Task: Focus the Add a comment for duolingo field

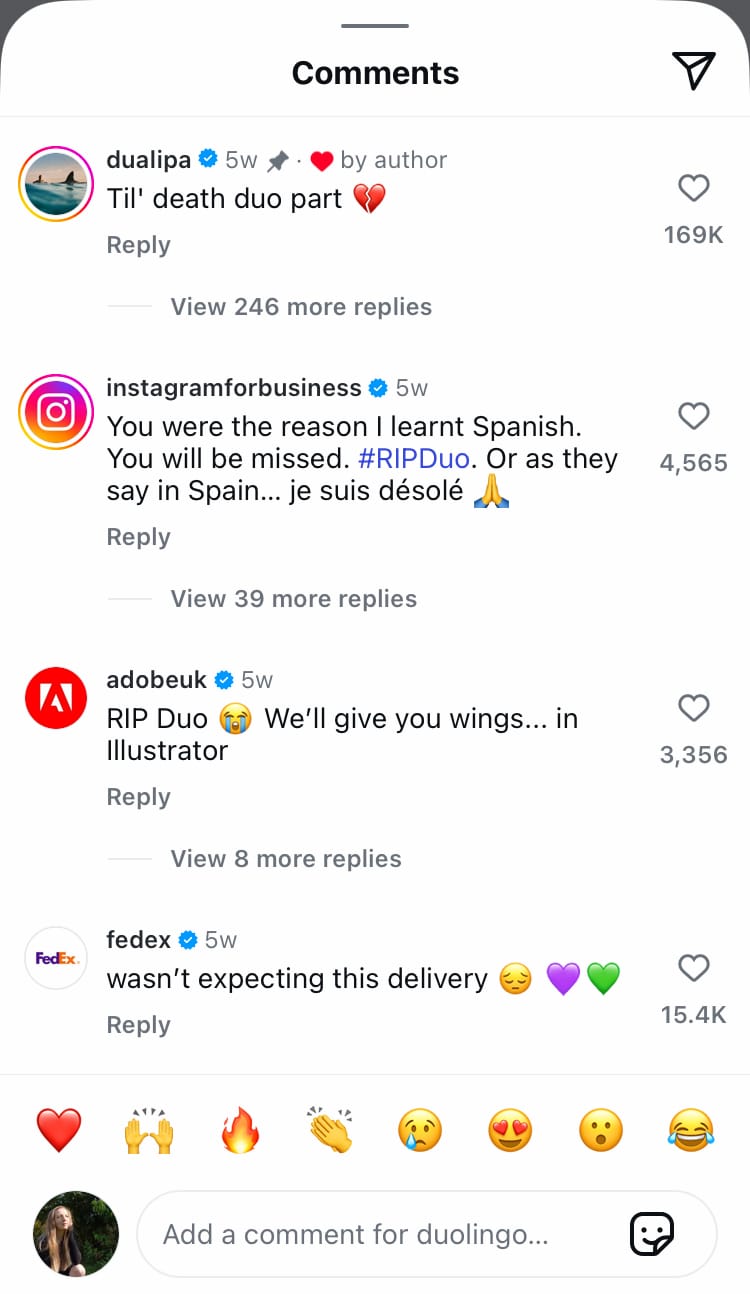Action: 427,1234
